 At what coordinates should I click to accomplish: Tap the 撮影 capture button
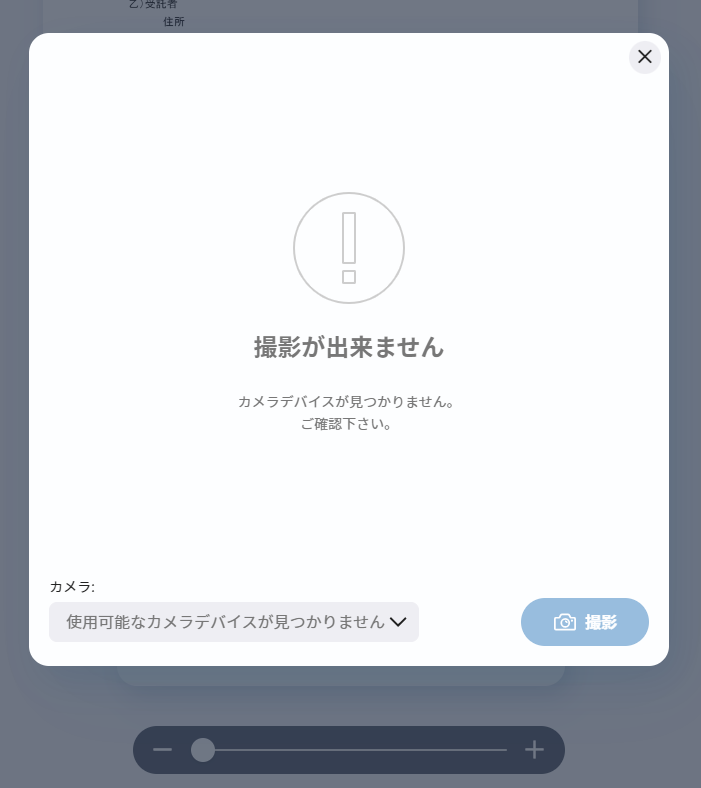click(585, 622)
